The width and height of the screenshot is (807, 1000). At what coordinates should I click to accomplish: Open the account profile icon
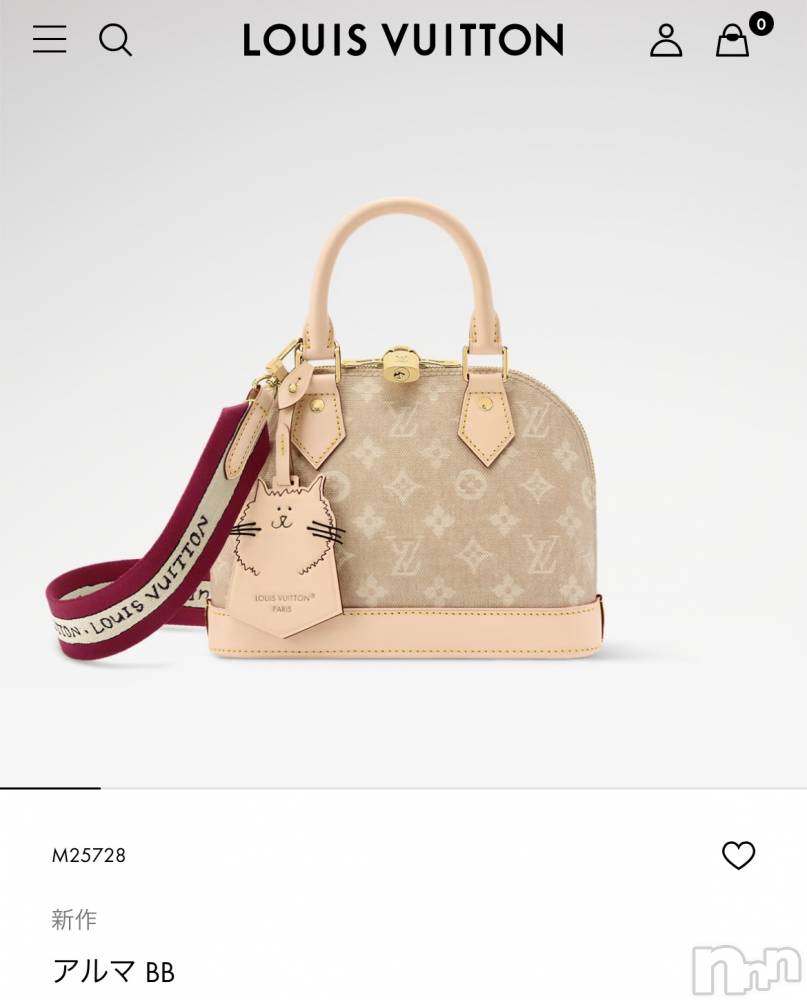666,40
